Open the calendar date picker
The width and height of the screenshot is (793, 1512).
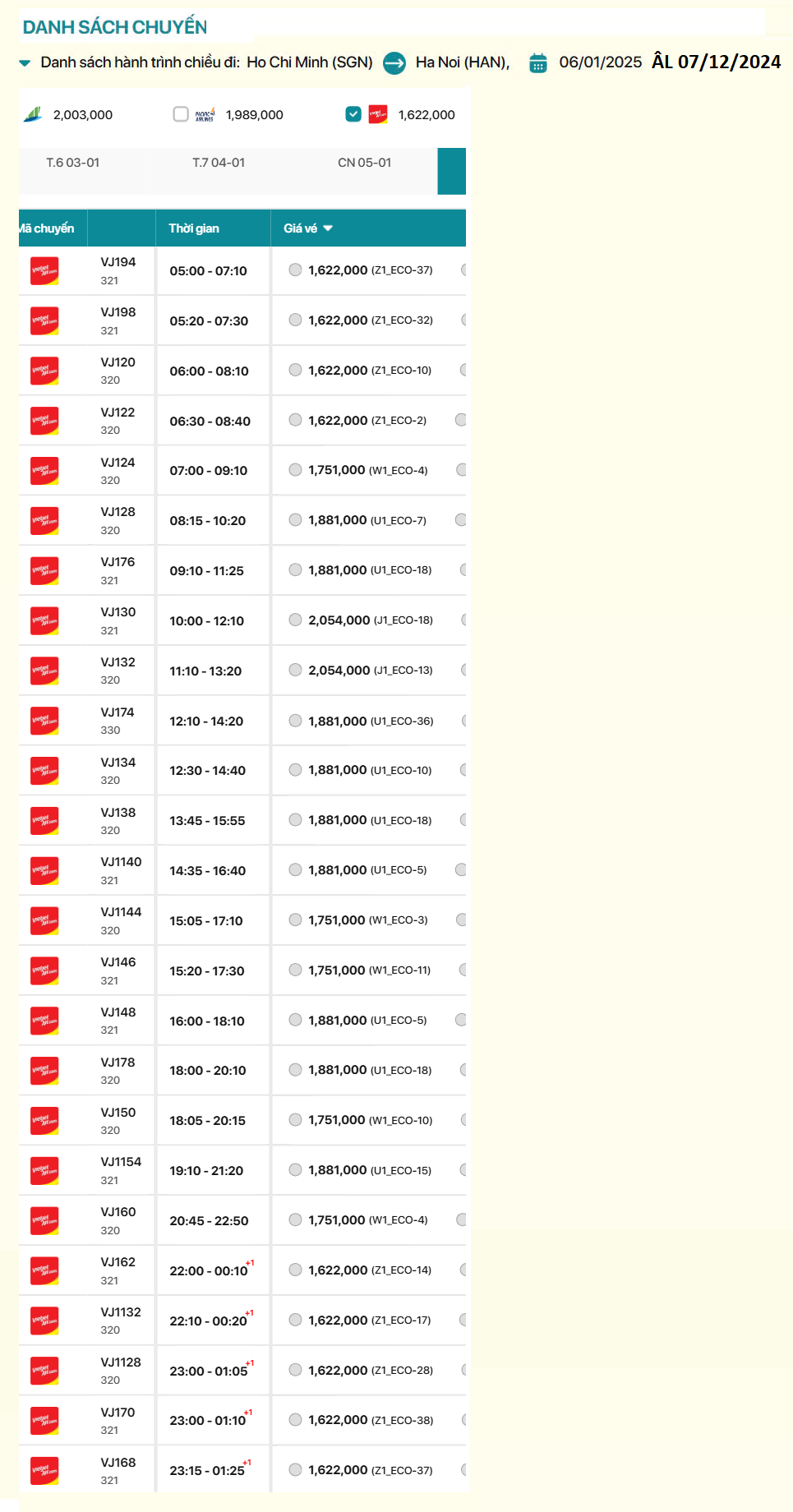click(538, 62)
